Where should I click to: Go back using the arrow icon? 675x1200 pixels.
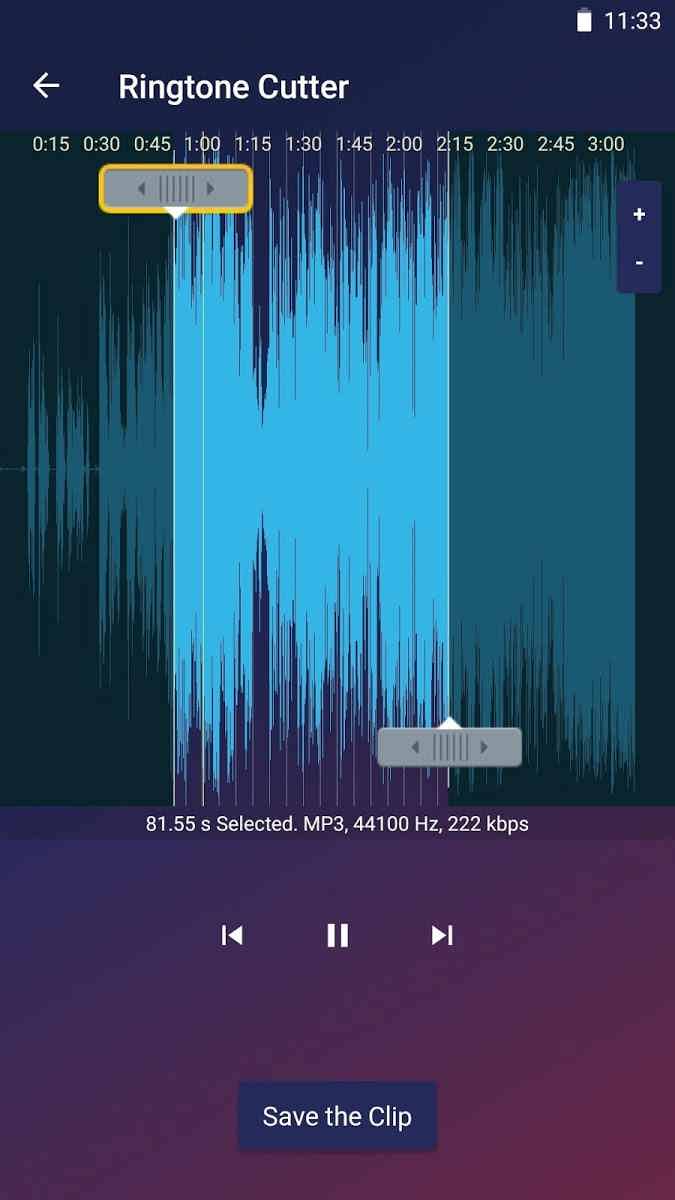(47, 86)
